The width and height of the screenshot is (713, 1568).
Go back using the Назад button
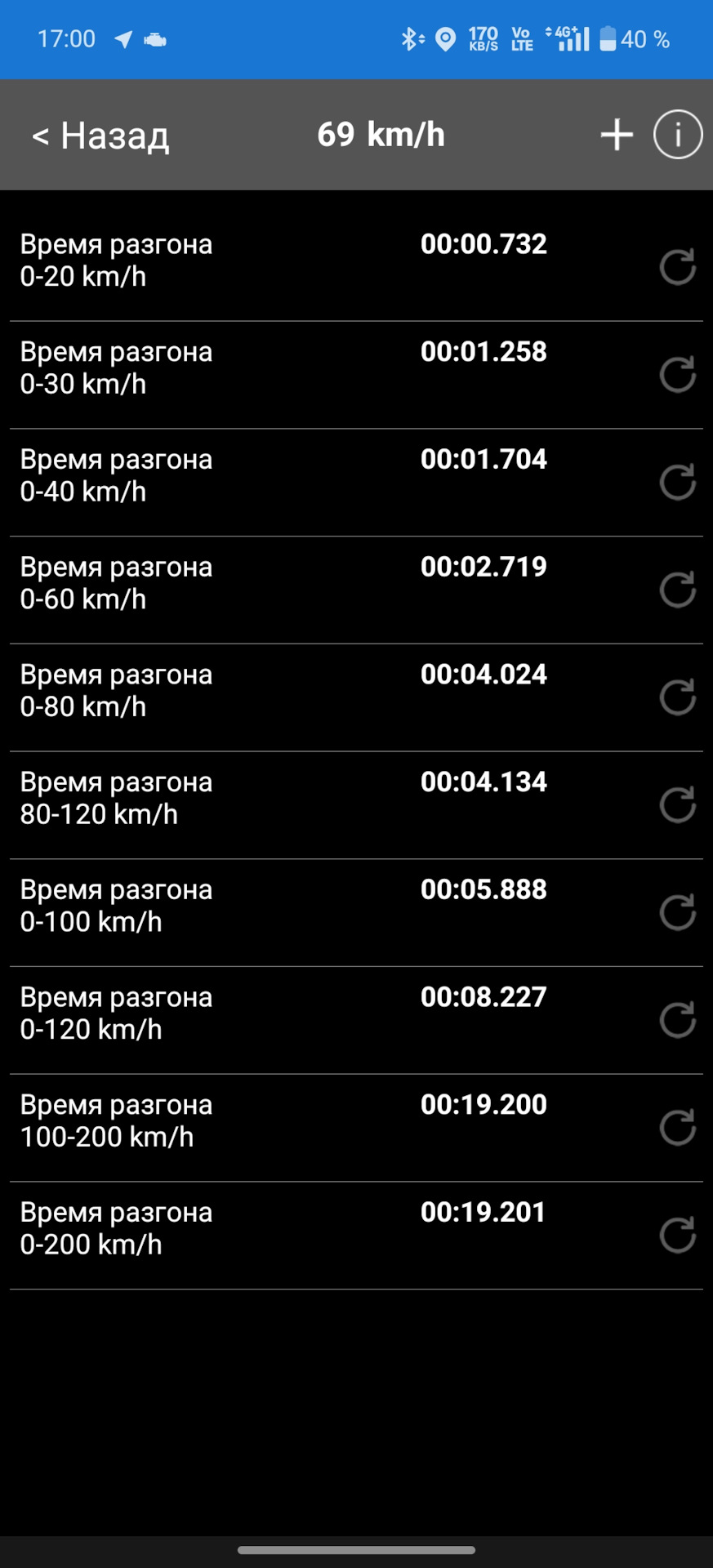pyautogui.click(x=100, y=136)
